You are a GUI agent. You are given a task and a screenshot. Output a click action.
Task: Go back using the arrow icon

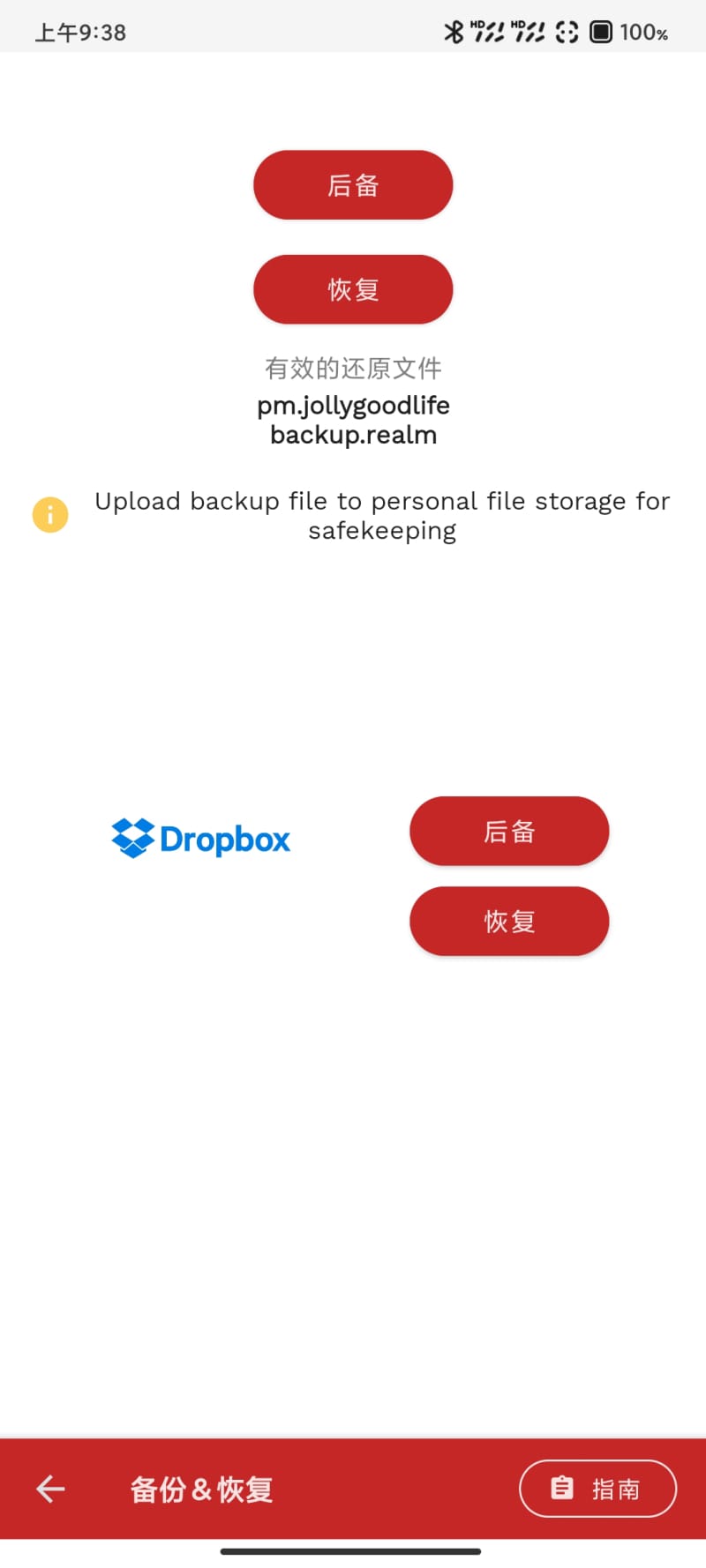click(51, 1489)
